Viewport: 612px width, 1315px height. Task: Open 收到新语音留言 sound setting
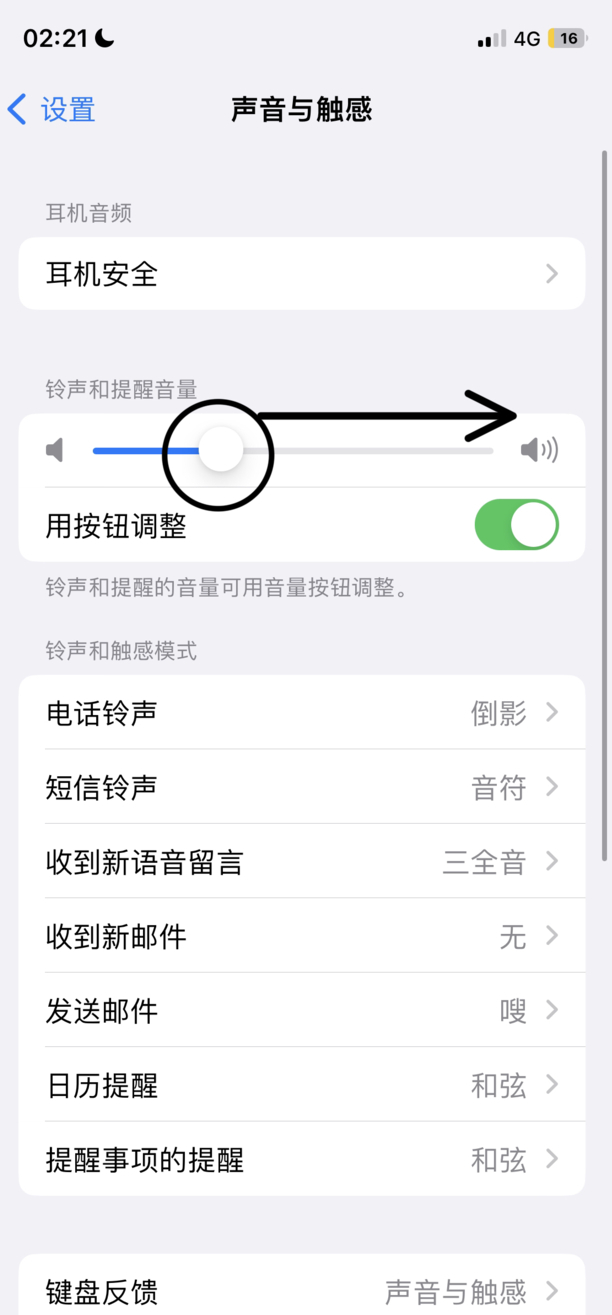[302, 861]
